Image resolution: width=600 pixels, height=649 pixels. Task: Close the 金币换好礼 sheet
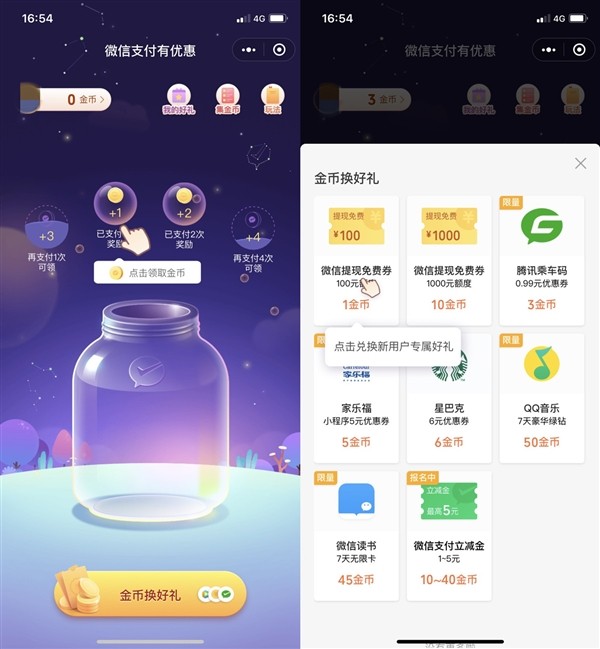pos(580,163)
